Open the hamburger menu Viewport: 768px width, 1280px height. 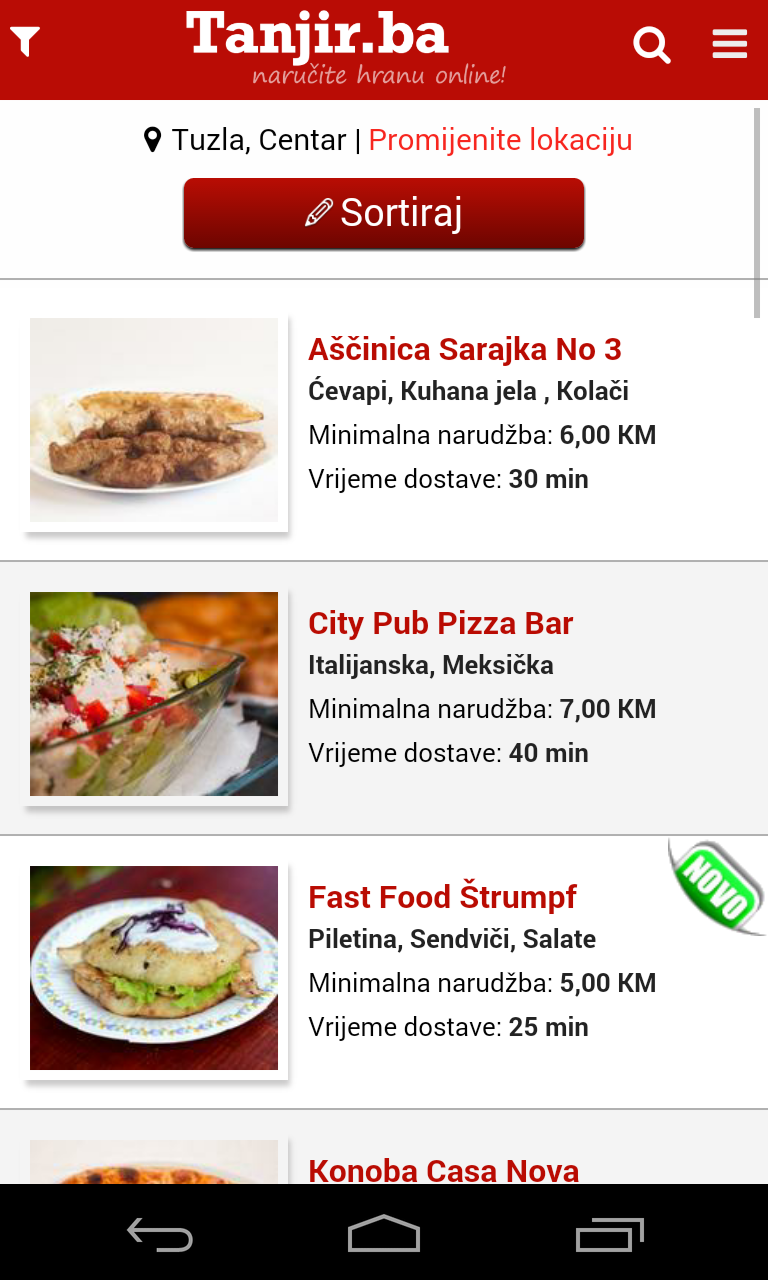pyautogui.click(x=729, y=44)
